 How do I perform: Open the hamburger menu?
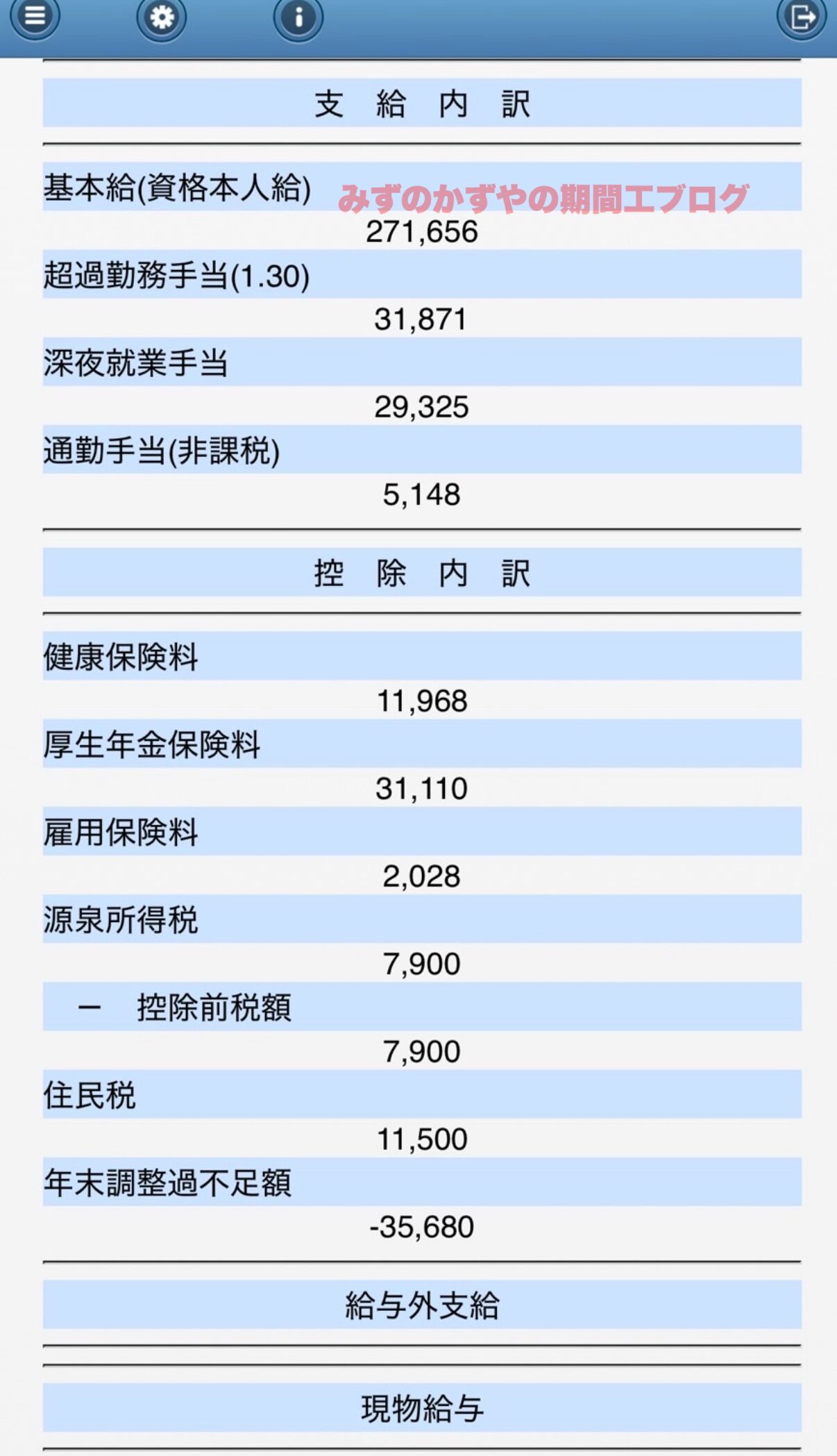tap(35, 17)
